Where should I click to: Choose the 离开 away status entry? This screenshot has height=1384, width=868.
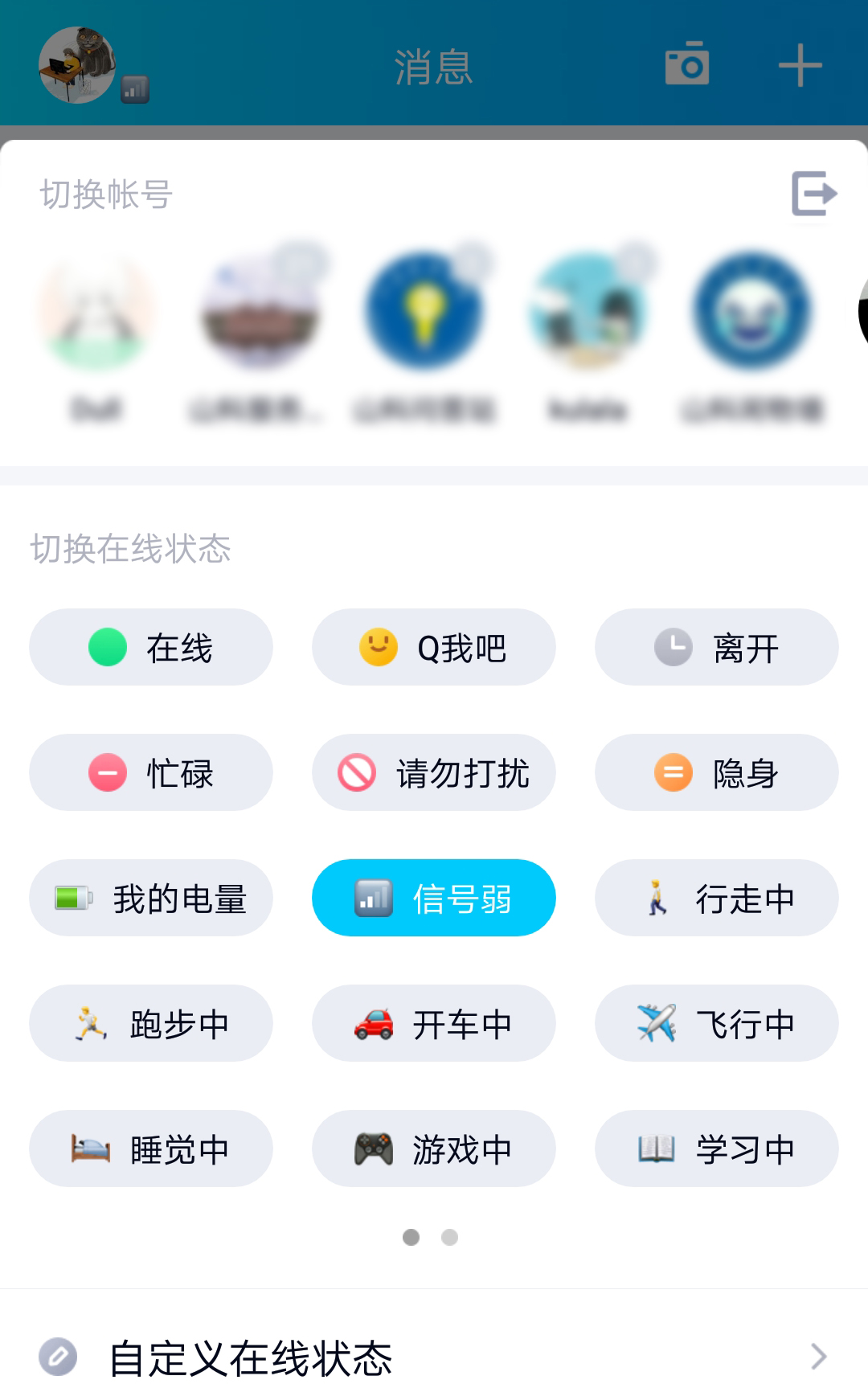click(x=716, y=647)
